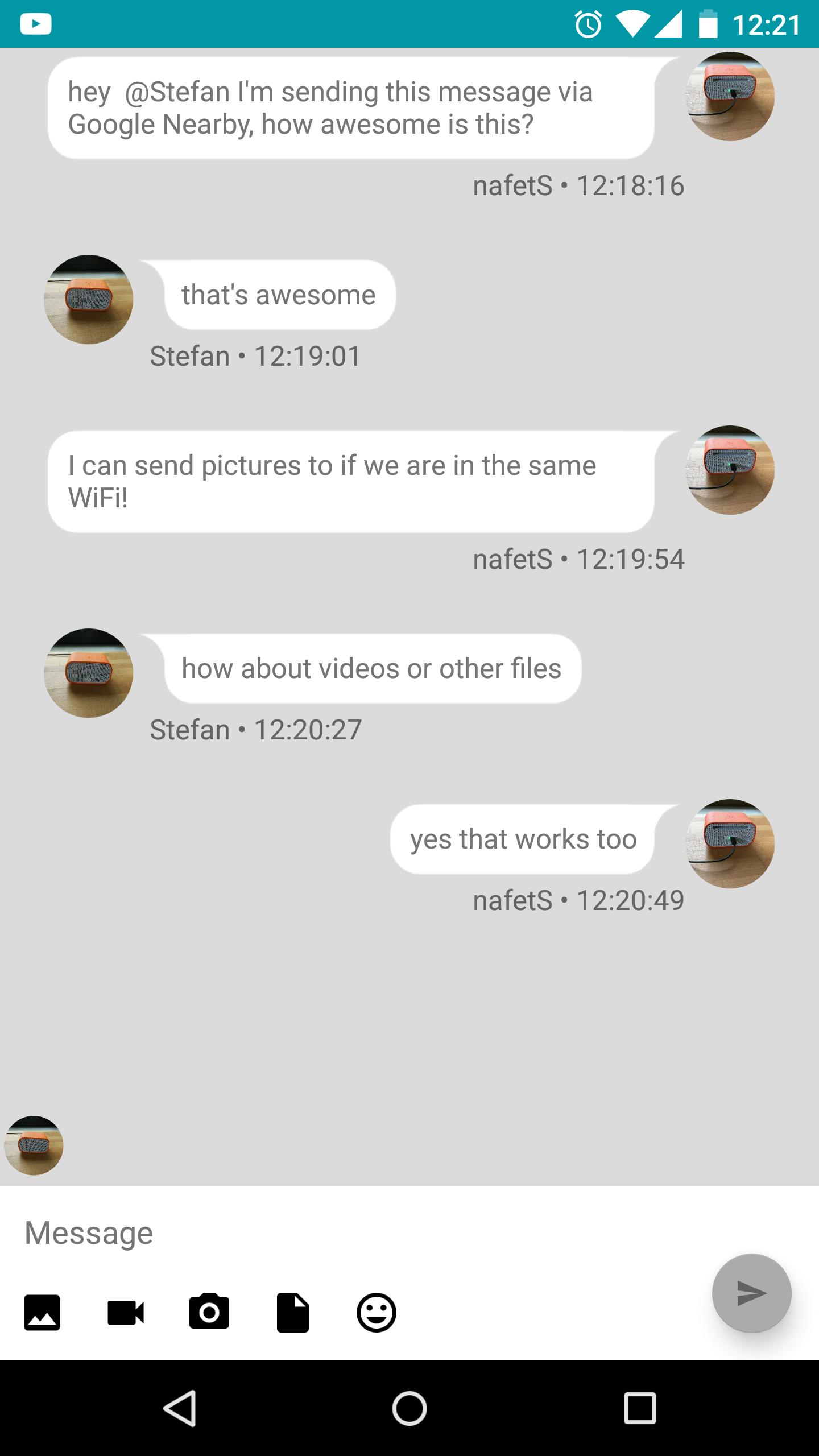Attach a picture from the gallery
Image resolution: width=819 pixels, height=1456 pixels.
click(42, 1313)
